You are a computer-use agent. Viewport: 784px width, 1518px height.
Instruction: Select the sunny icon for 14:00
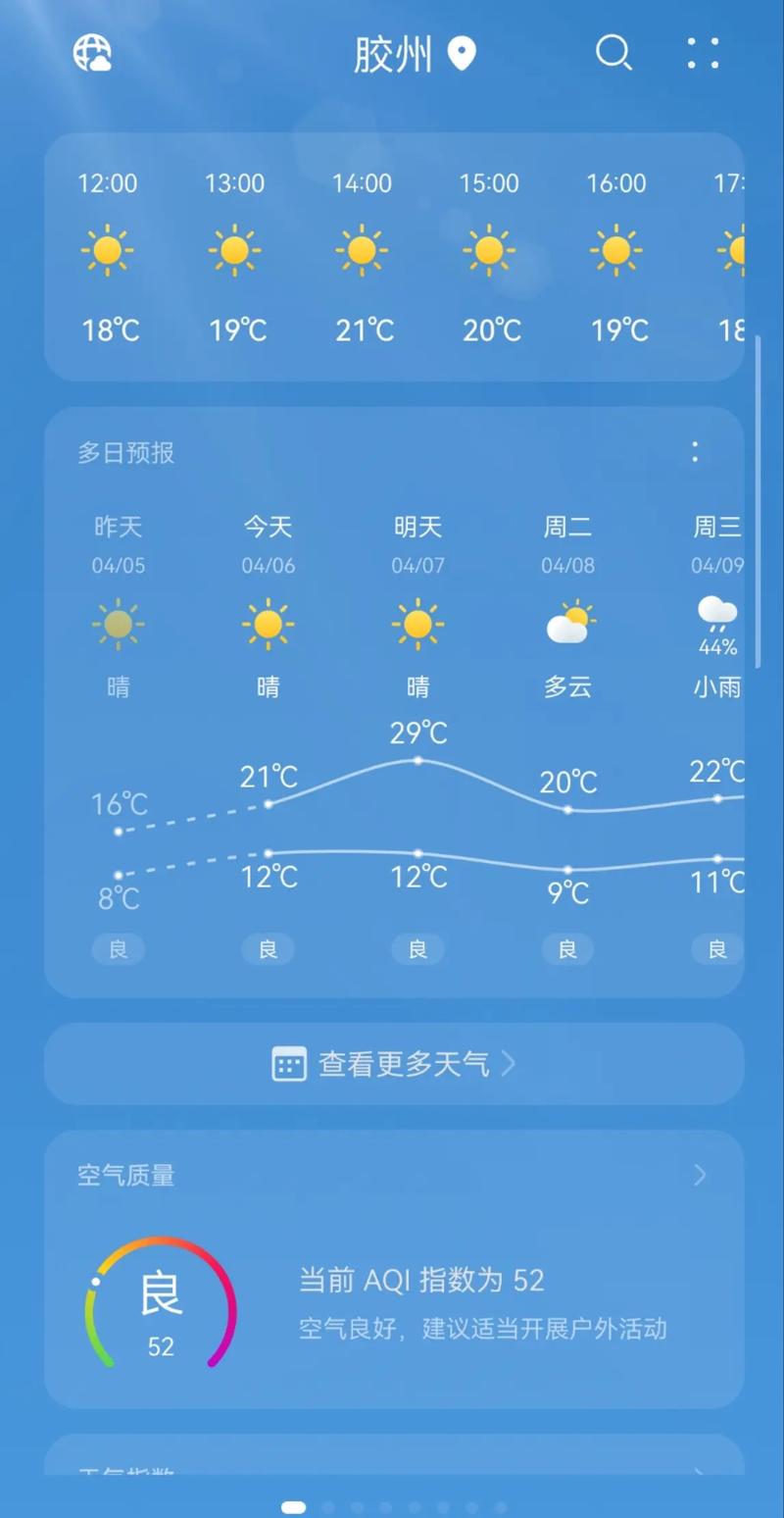(x=362, y=249)
